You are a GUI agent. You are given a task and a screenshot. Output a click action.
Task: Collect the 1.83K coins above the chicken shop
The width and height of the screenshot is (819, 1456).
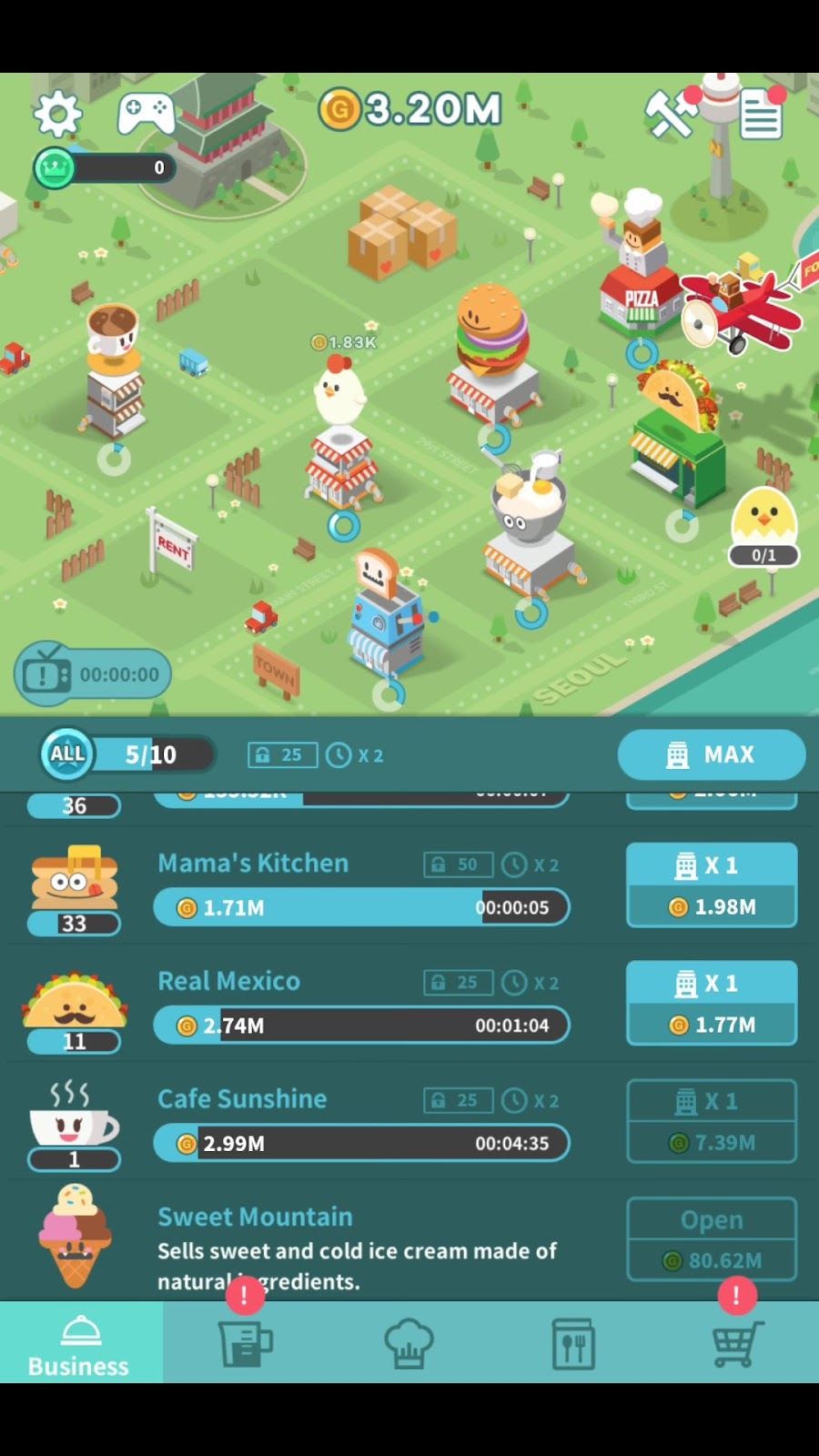click(x=343, y=342)
